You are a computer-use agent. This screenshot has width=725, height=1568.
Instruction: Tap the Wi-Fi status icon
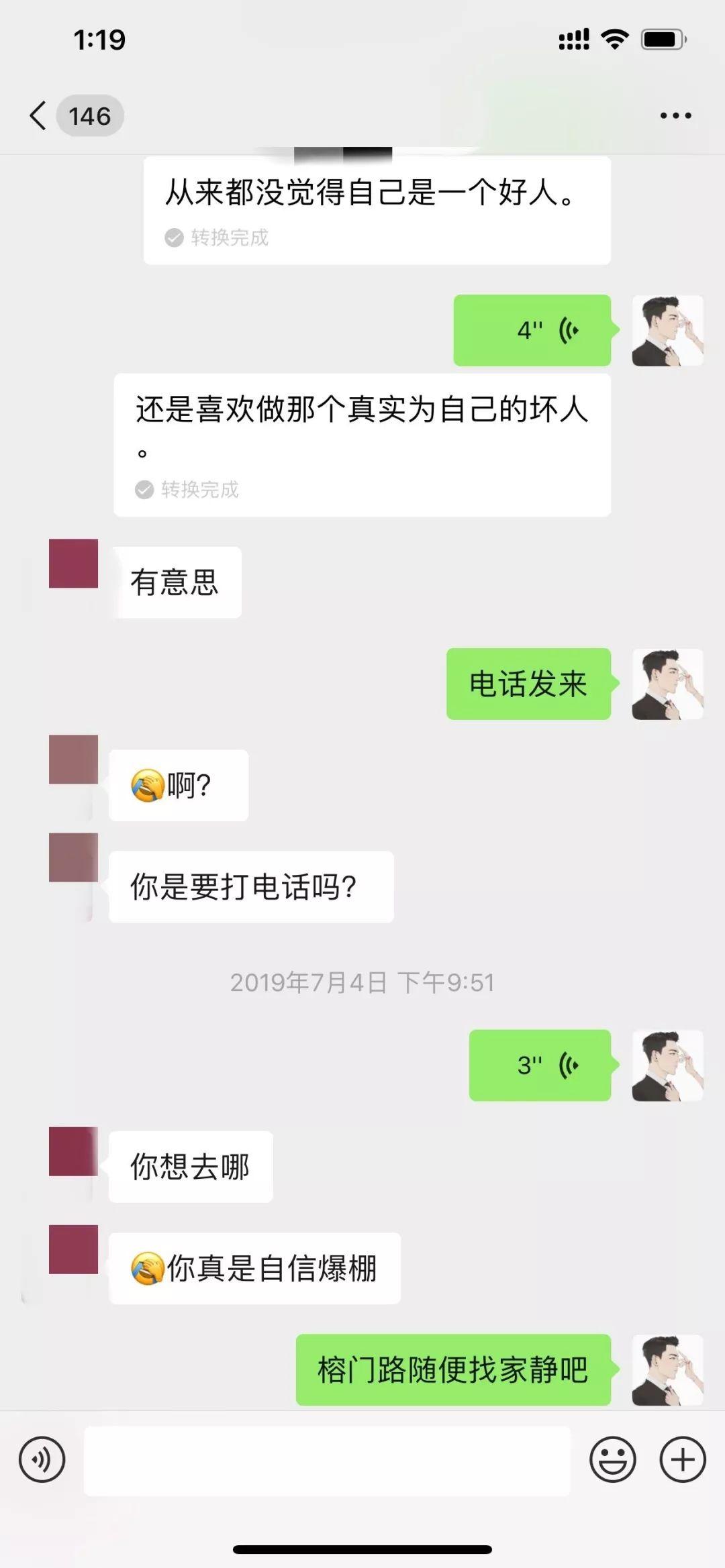[x=614, y=40]
